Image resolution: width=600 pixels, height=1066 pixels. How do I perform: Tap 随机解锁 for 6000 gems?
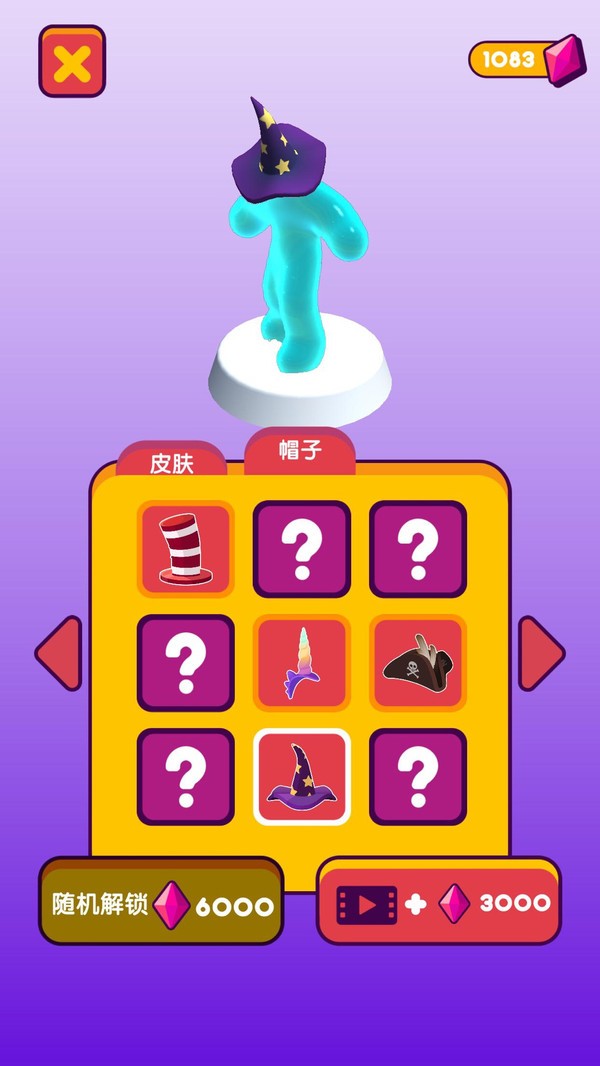tap(162, 905)
